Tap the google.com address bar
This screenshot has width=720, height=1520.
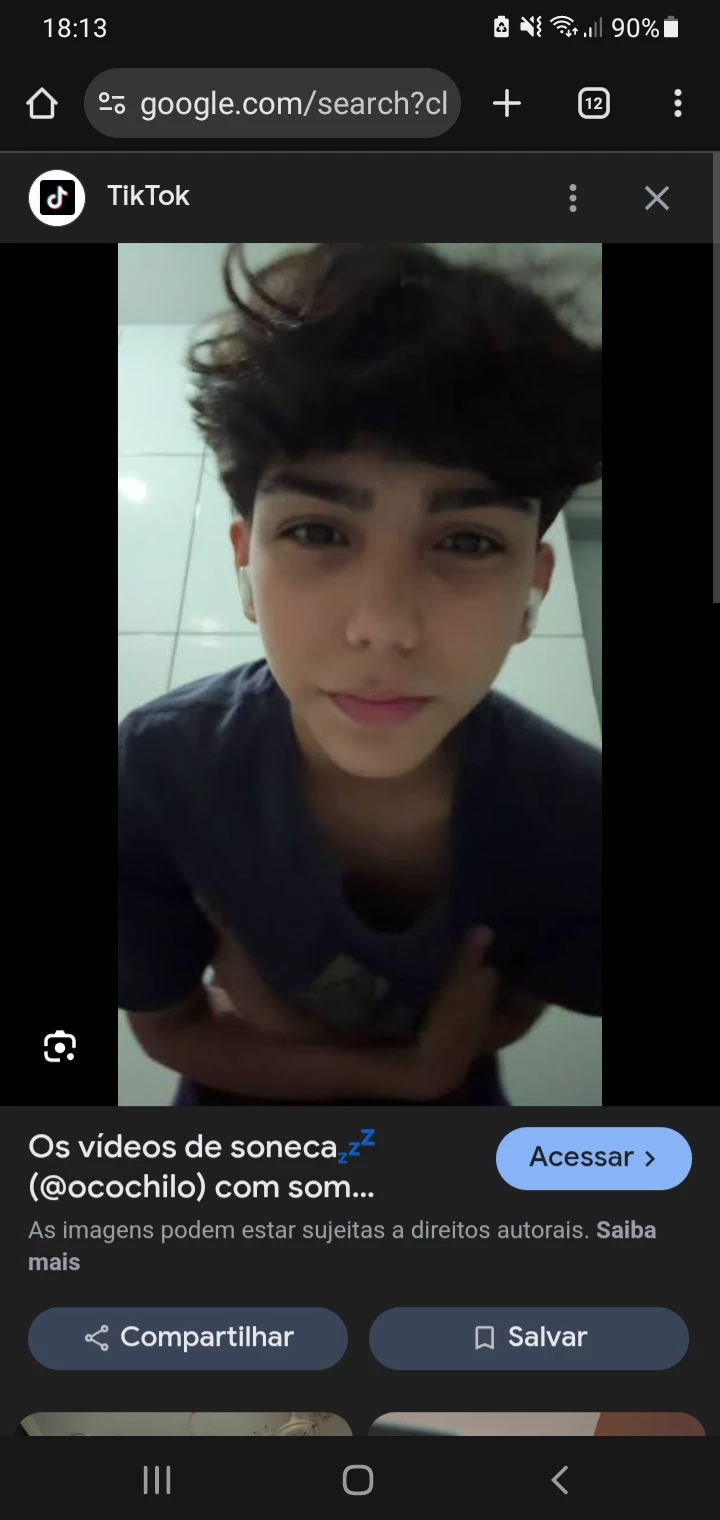coord(290,103)
